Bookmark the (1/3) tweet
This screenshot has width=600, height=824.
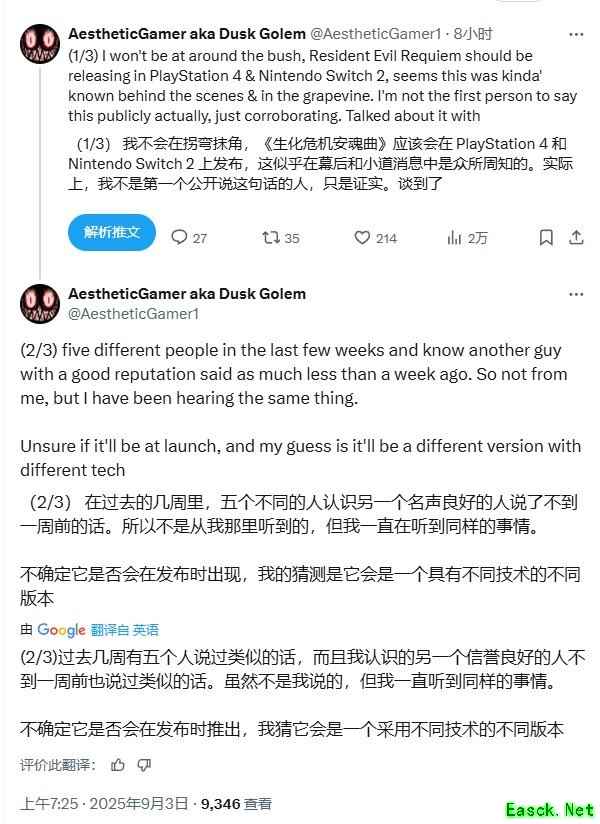(545, 237)
